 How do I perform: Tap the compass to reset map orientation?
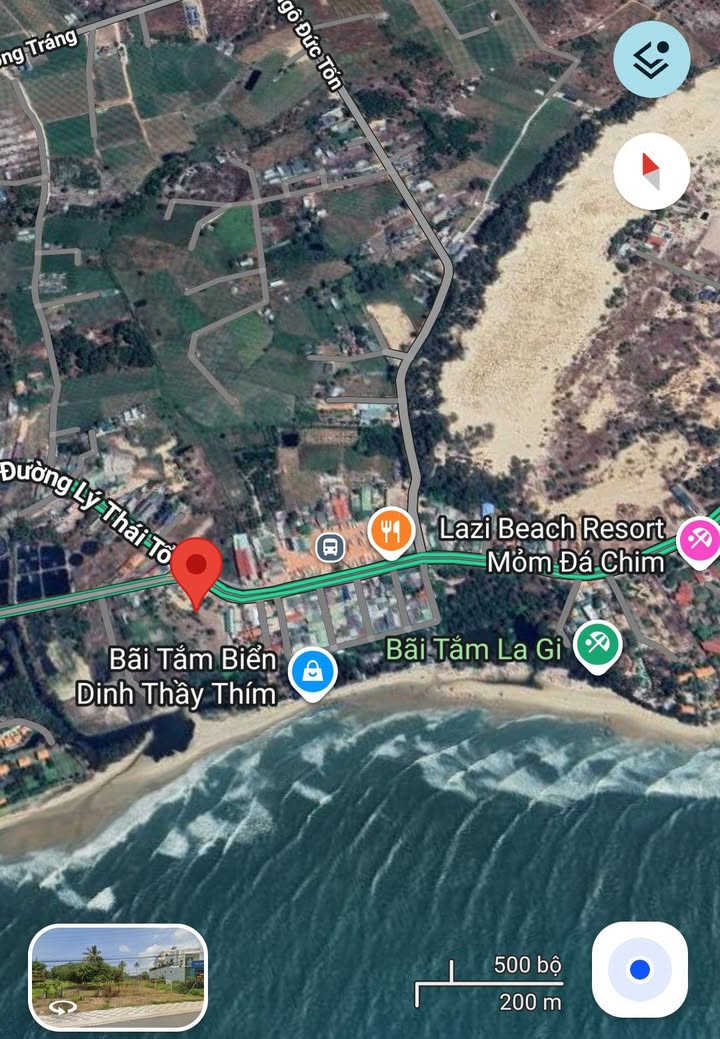coord(652,171)
